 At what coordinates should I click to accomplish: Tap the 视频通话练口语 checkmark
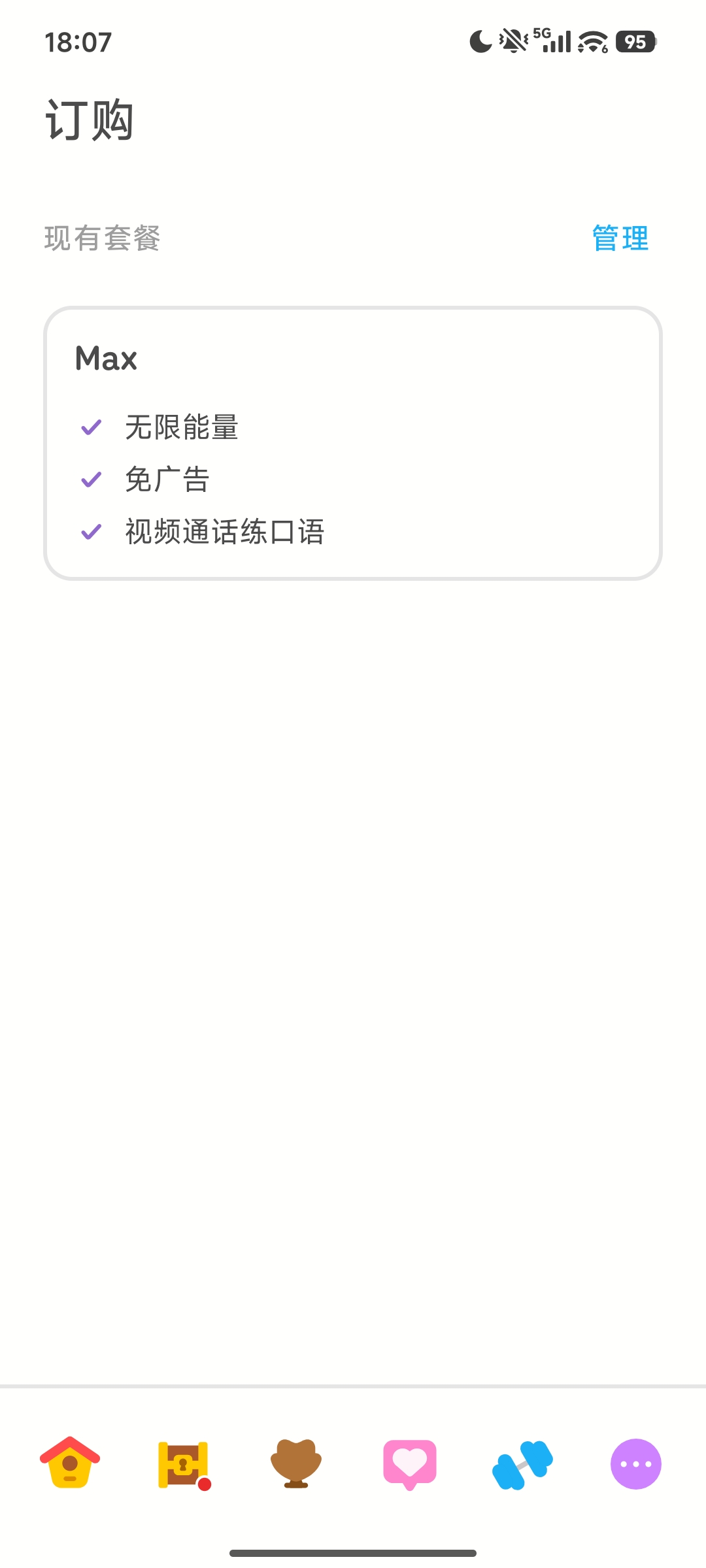(x=90, y=532)
